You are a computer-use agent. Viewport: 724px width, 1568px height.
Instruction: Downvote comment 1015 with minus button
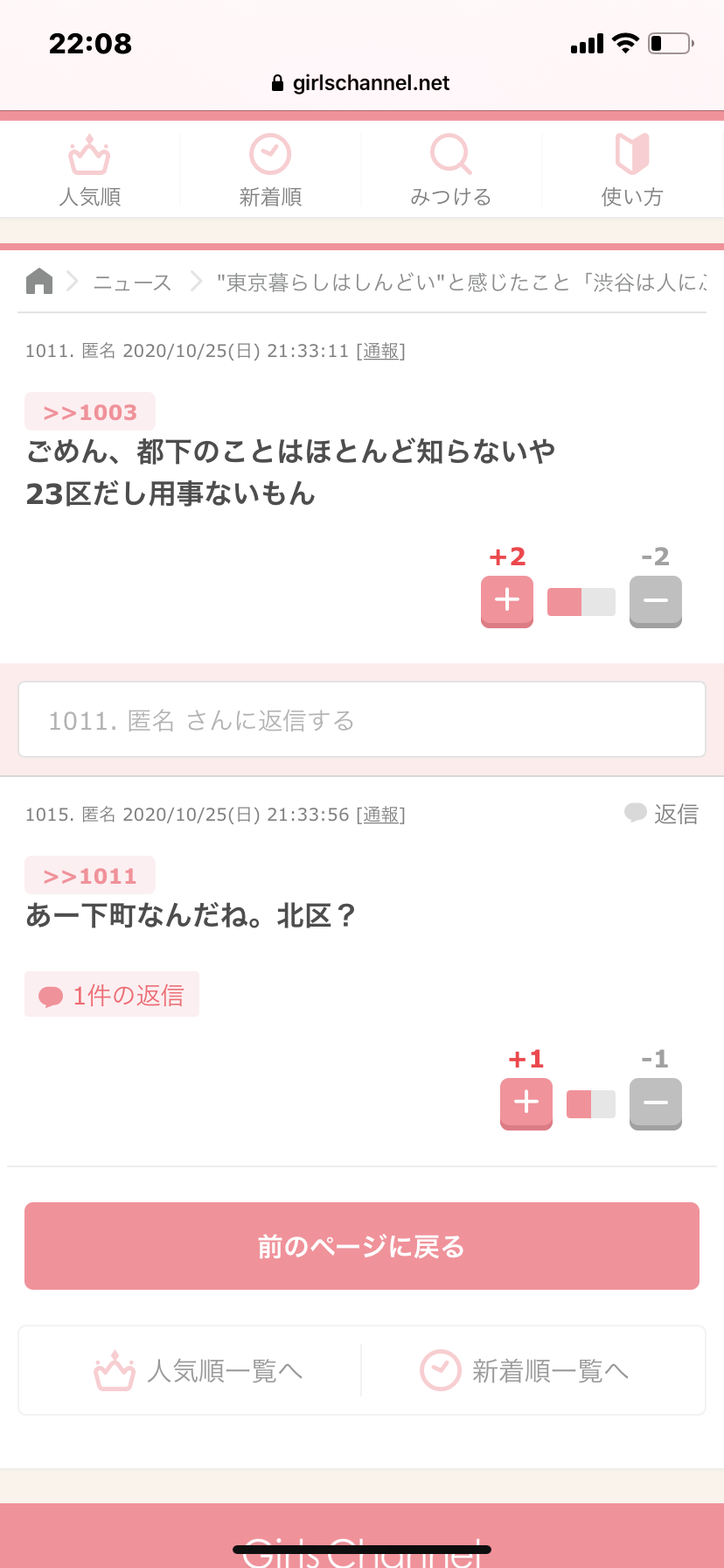pyautogui.click(x=655, y=1102)
